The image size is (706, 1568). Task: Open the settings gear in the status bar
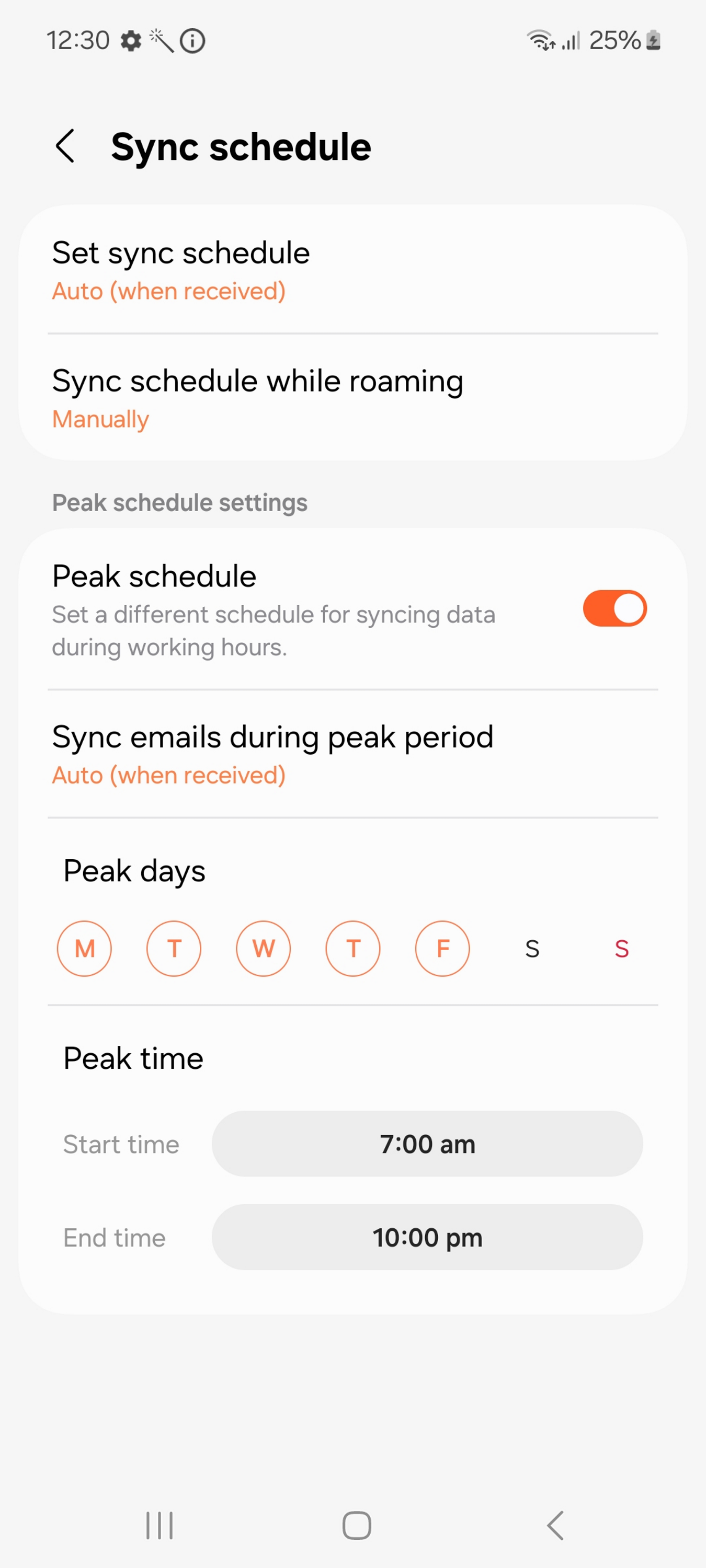132,40
